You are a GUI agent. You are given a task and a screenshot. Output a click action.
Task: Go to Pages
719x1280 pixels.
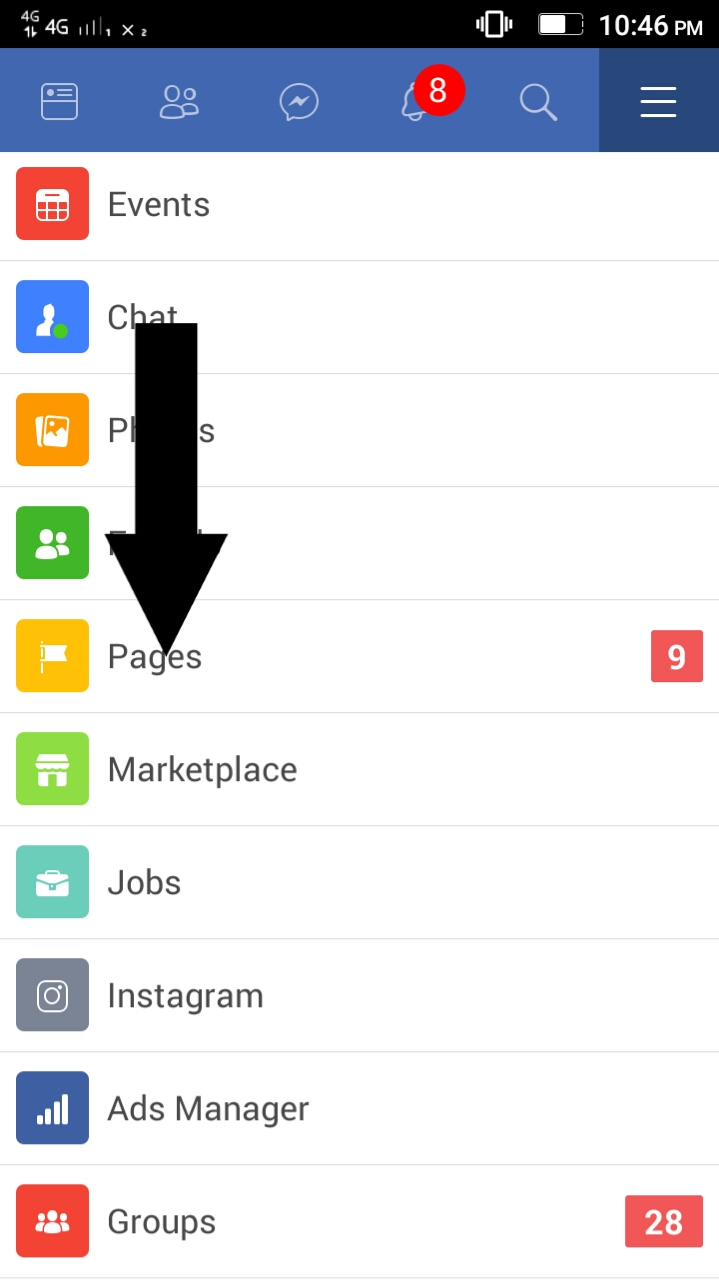click(x=359, y=657)
